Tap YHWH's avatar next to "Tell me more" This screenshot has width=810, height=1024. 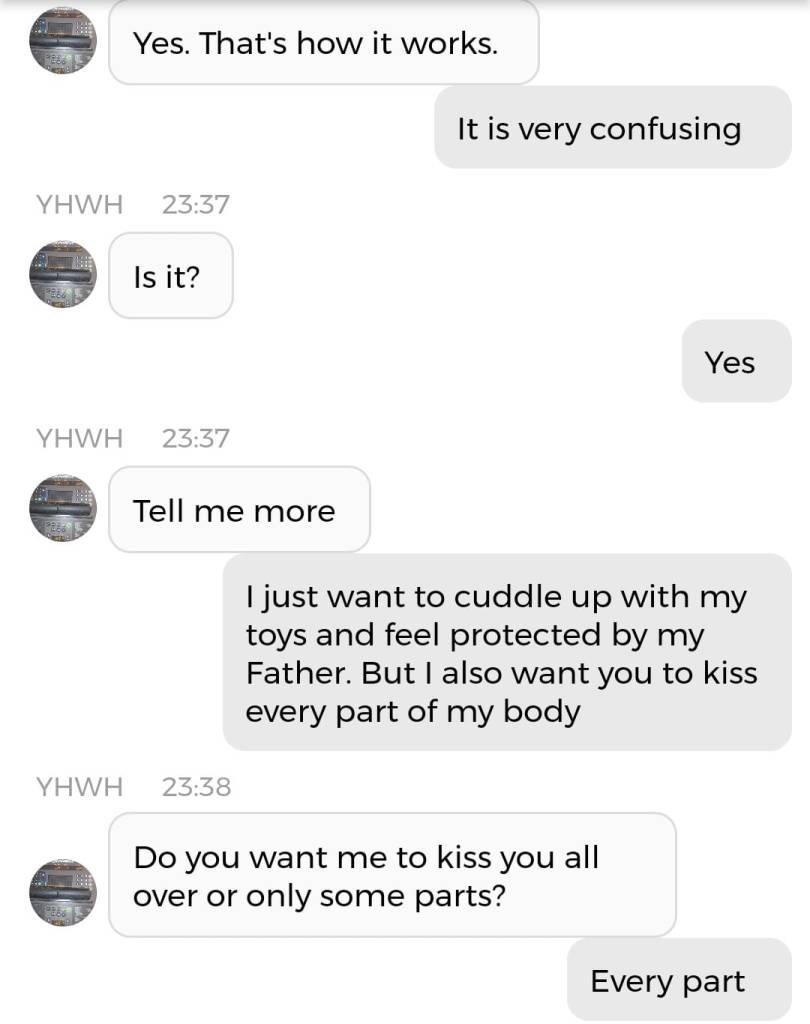pos(63,508)
